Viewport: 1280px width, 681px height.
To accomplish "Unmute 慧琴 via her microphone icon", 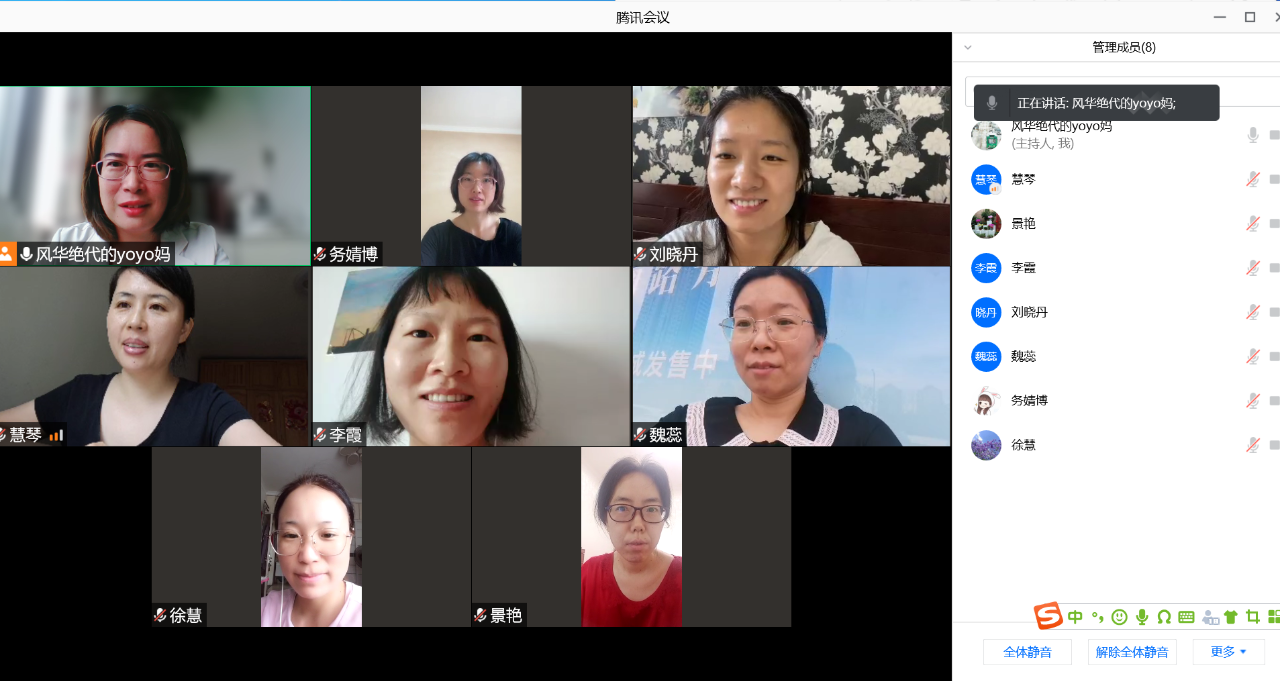I will [1252, 180].
